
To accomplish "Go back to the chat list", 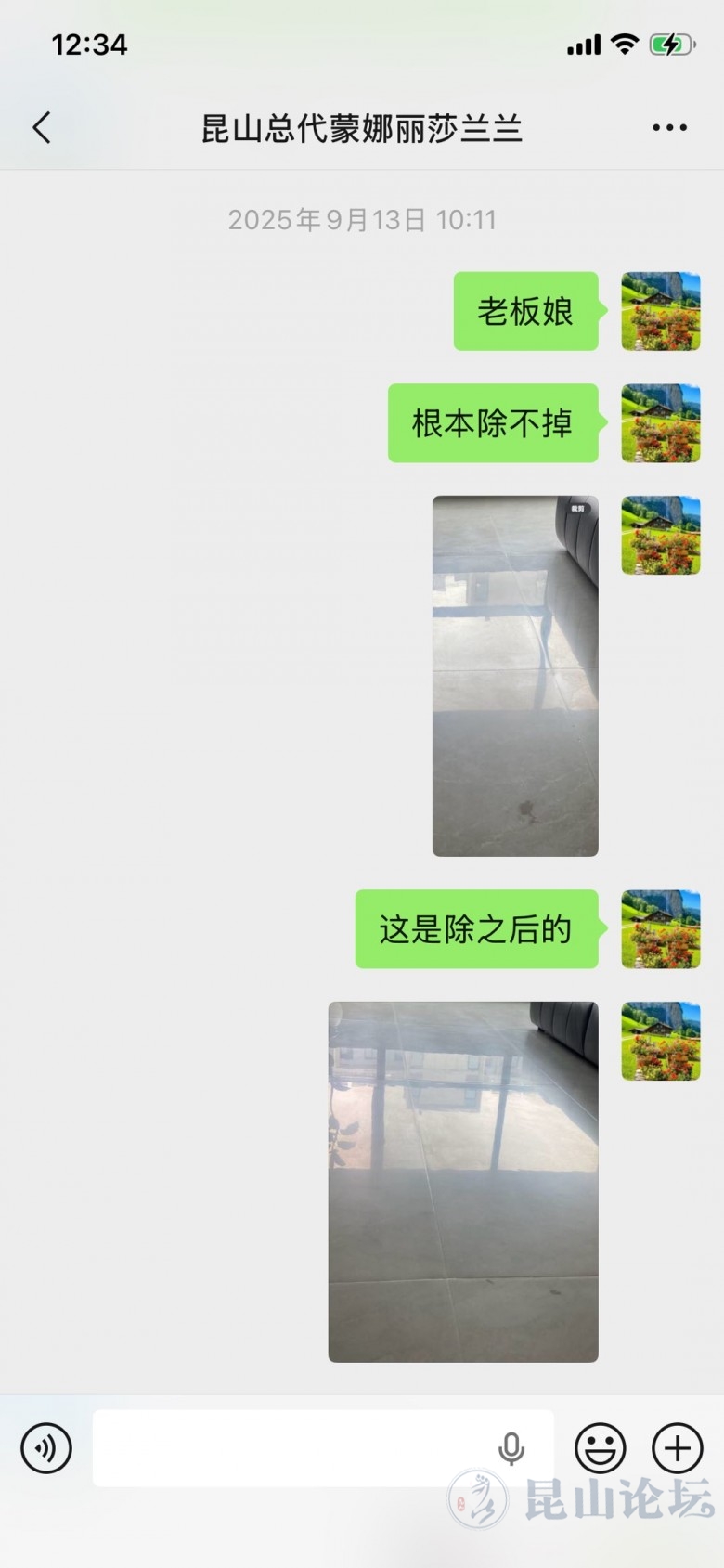I will [x=42, y=128].
